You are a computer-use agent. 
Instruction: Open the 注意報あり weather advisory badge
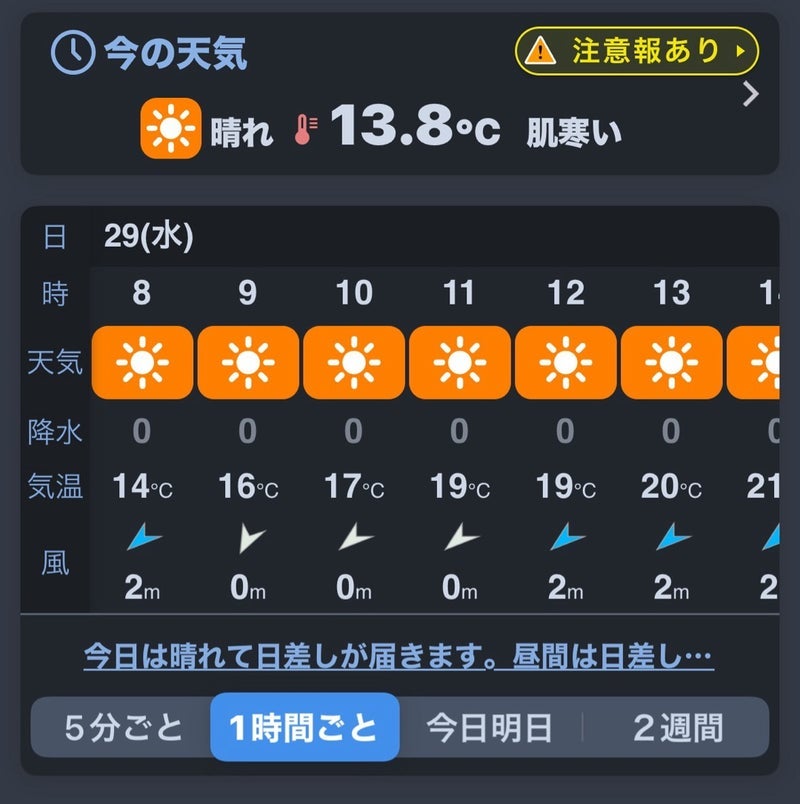point(636,51)
